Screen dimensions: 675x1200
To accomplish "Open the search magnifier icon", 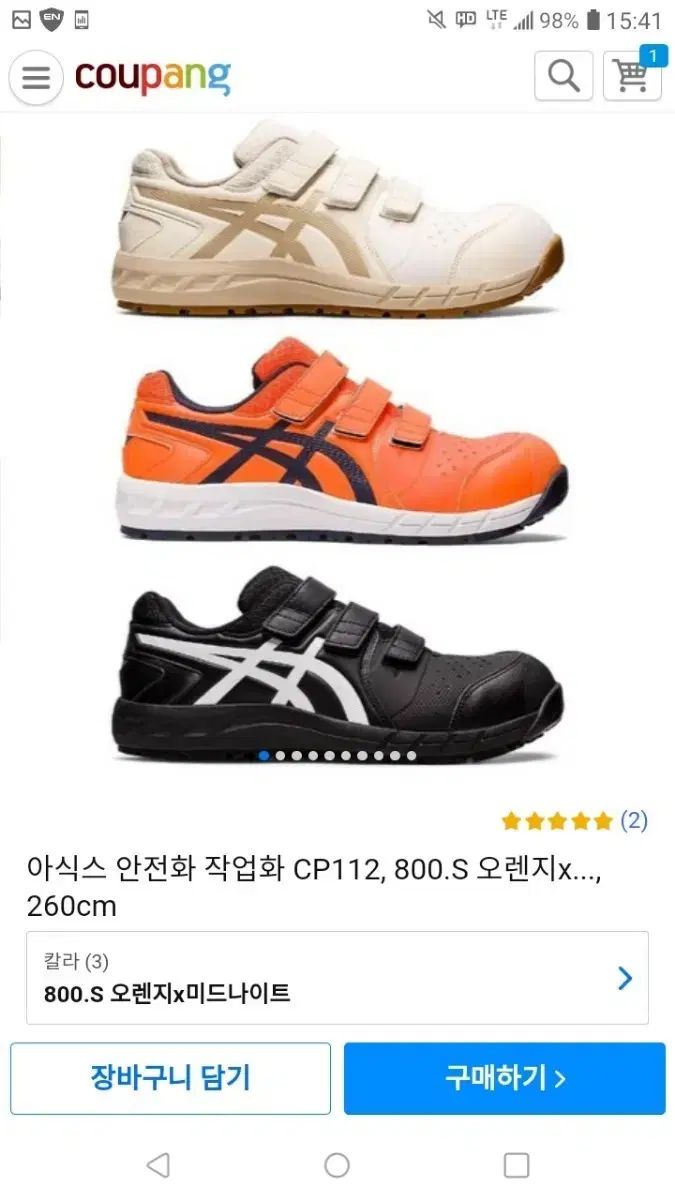I will click(x=564, y=76).
